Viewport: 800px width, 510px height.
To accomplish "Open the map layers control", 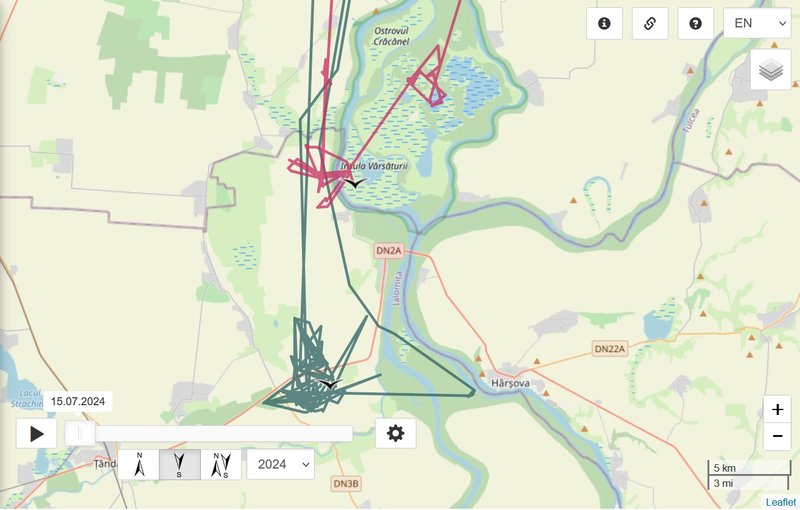I will [x=770, y=70].
